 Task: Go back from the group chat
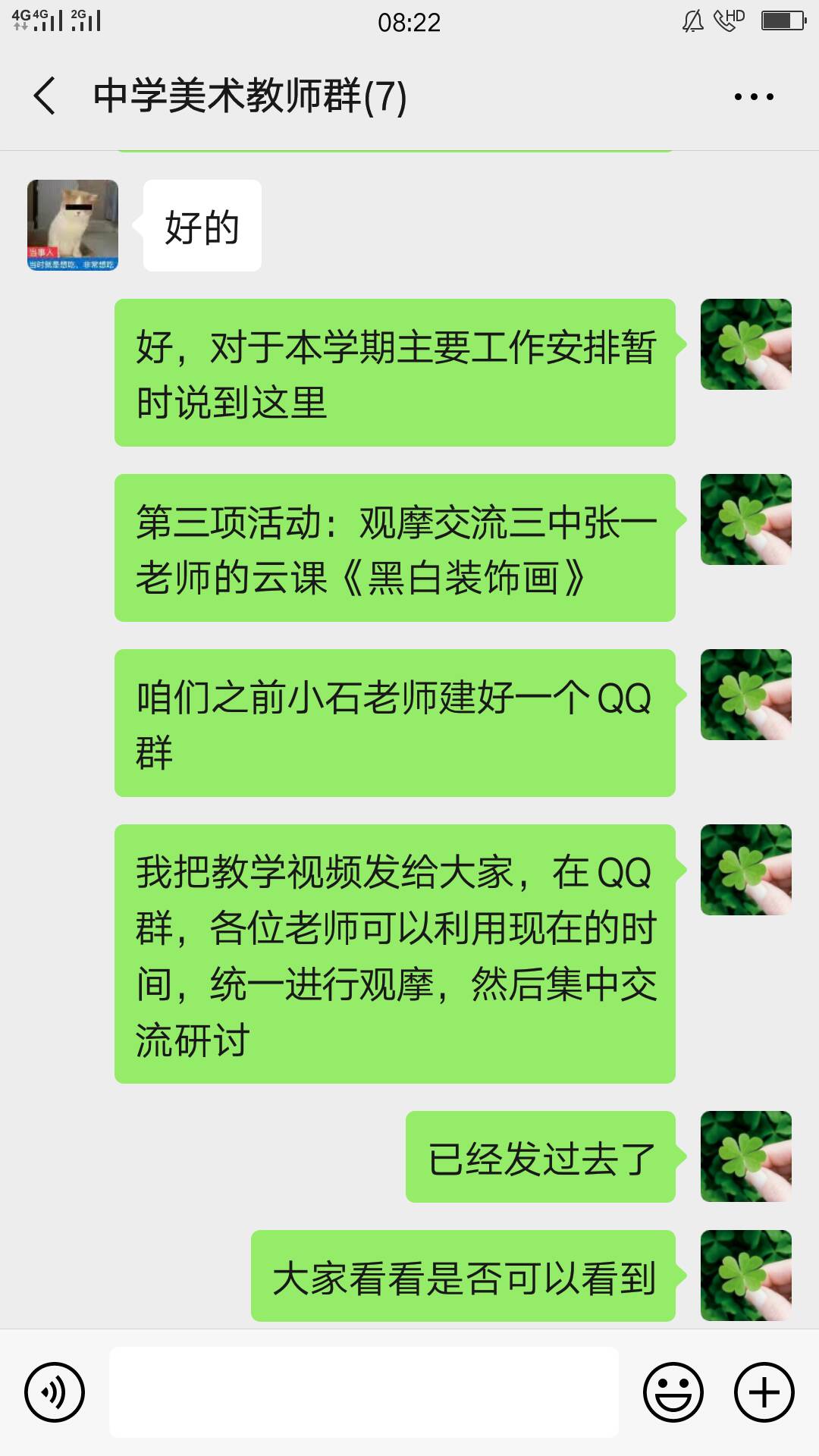click(x=45, y=96)
